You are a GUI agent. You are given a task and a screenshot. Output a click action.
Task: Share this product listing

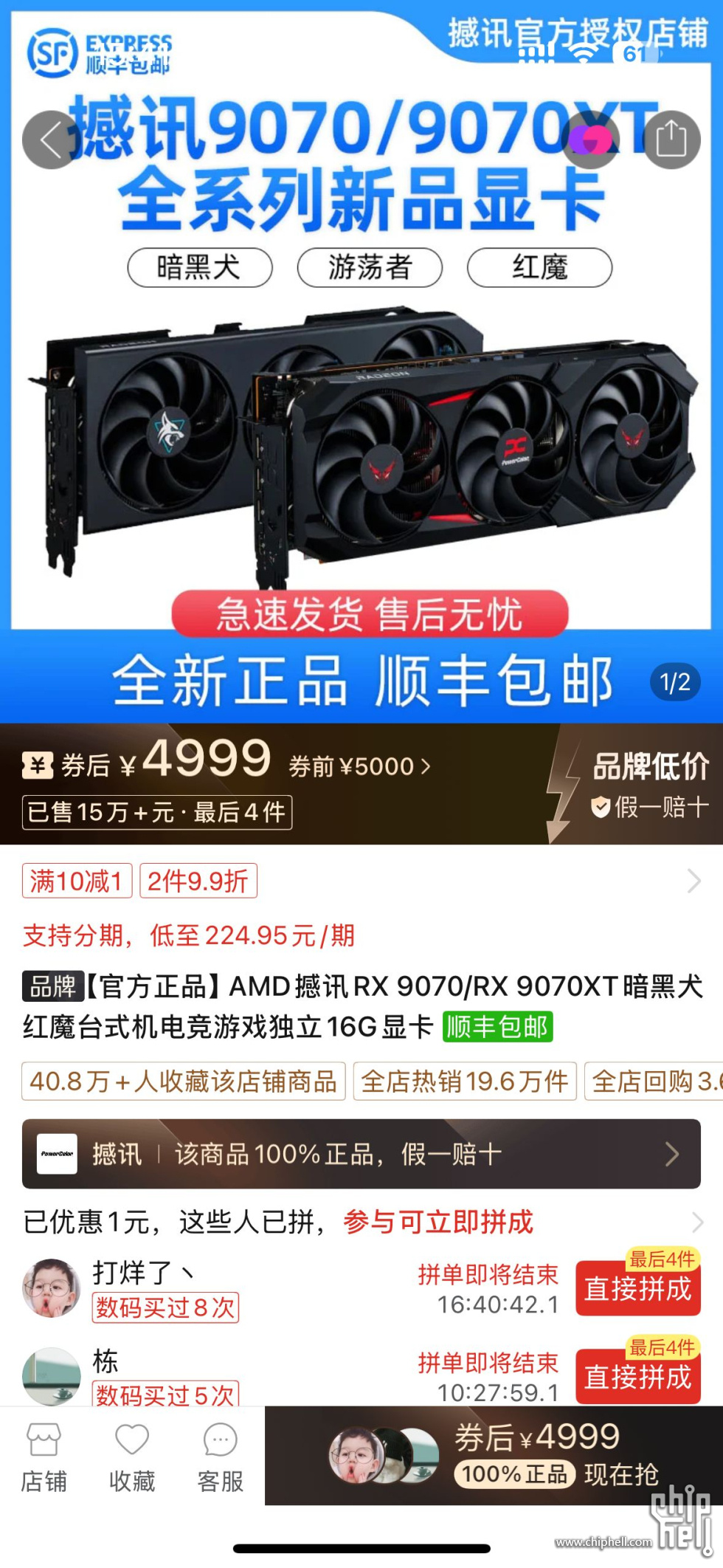tap(671, 140)
